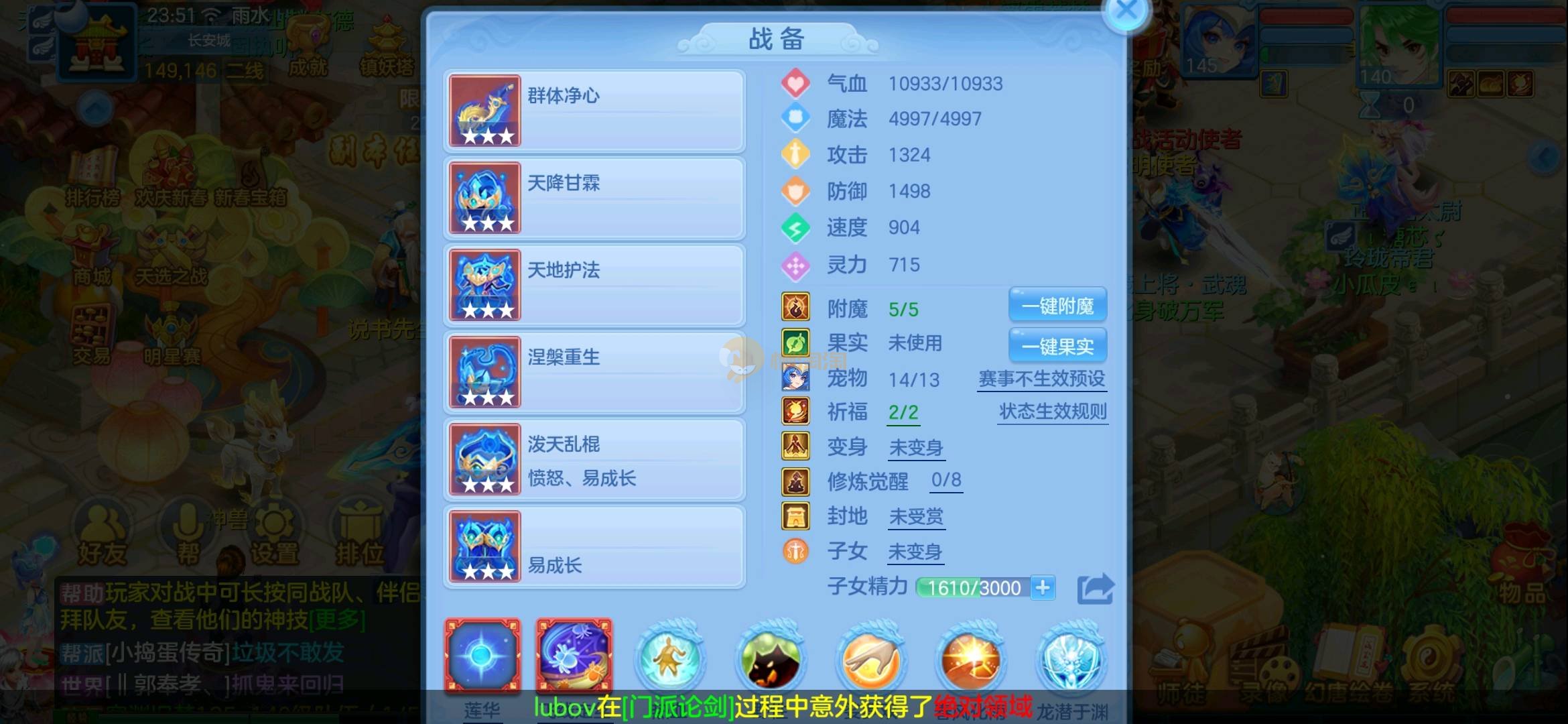
Task: Open the 群体净心 skill card
Action: [x=594, y=111]
